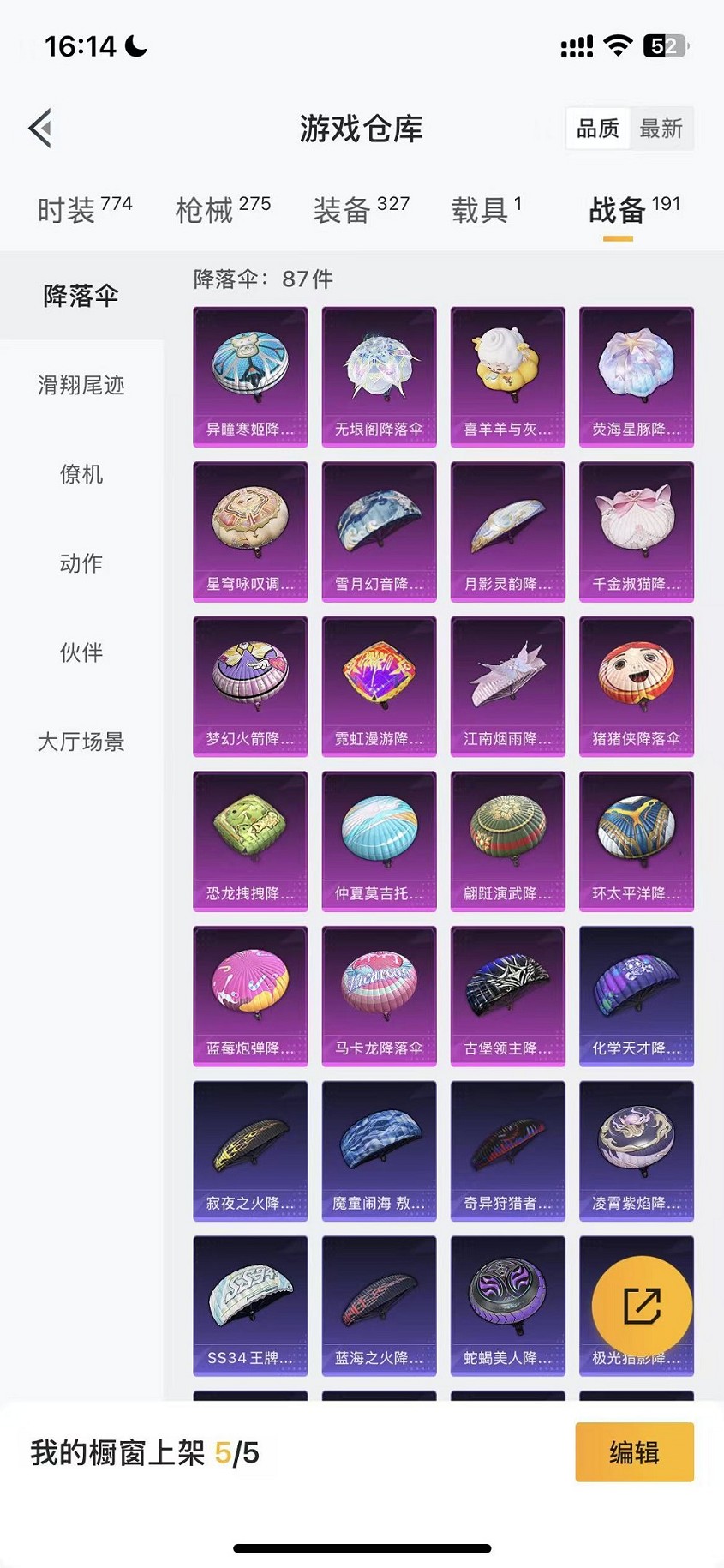The height and width of the screenshot is (1568, 724).
Task: Open the 江南烟雨 parachute item
Action: (507, 686)
